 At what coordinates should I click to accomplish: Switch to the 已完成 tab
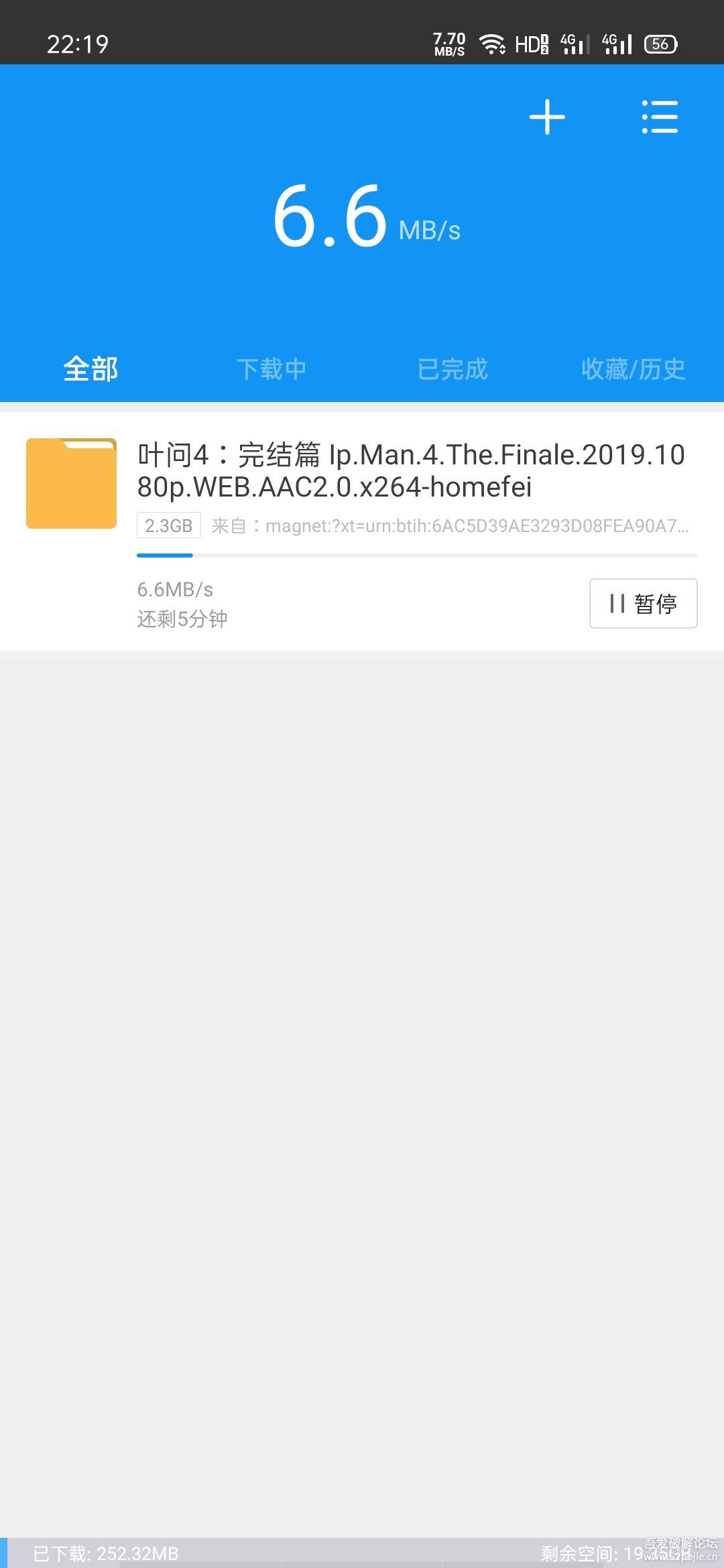452,369
